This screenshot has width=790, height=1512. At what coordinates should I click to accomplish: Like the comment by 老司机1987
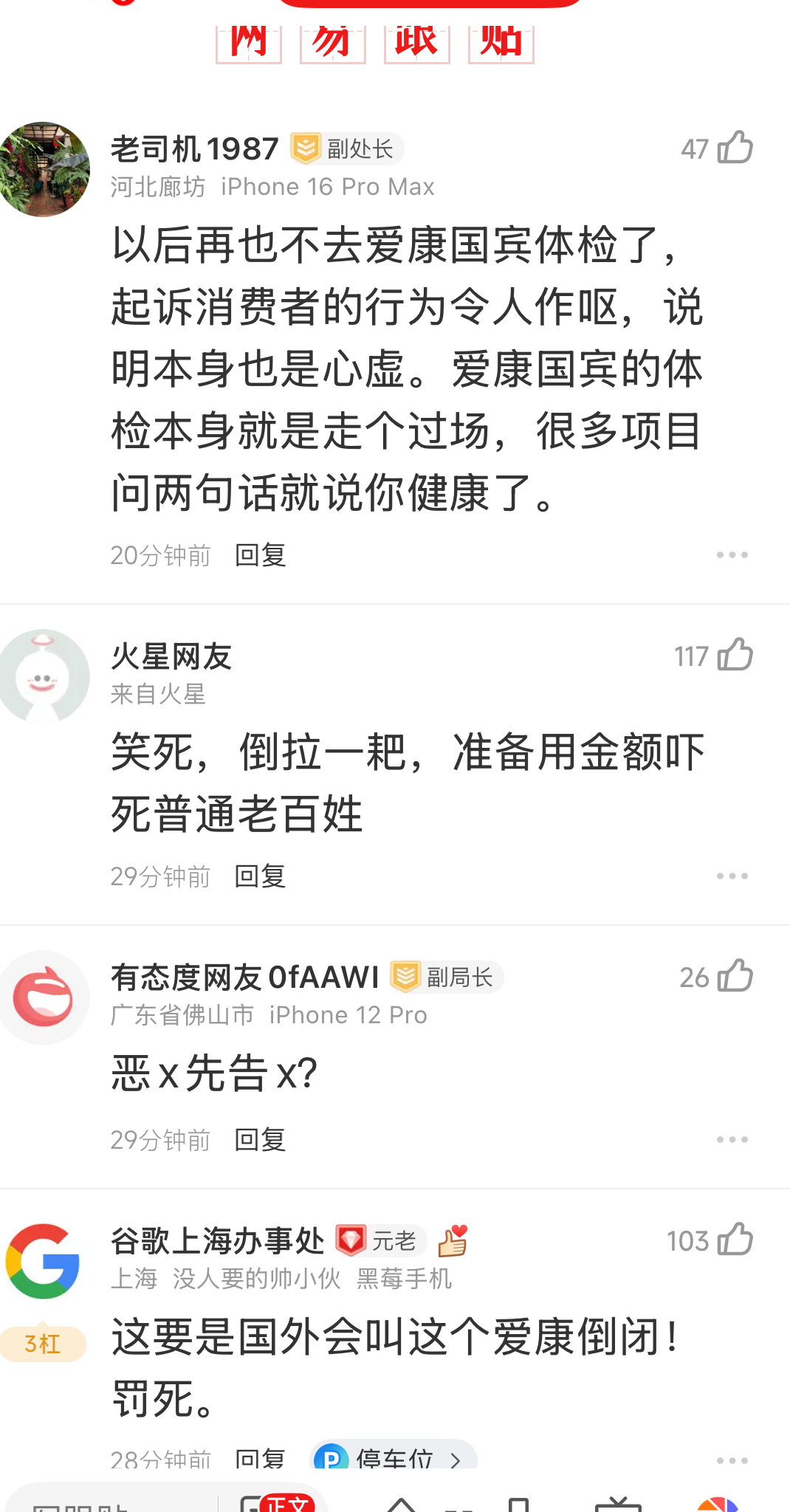click(735, 148)
